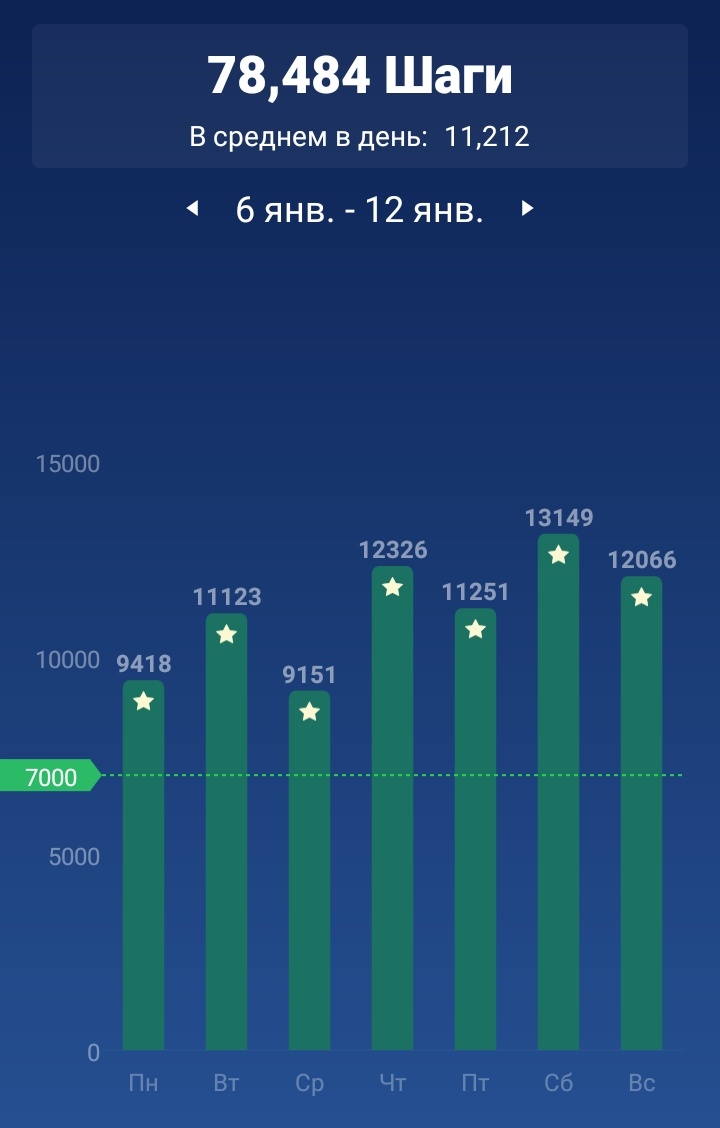Tap the "78,484 Шаги" total steps header
Screen dimensions: 720x1128
tap(360, 75)
